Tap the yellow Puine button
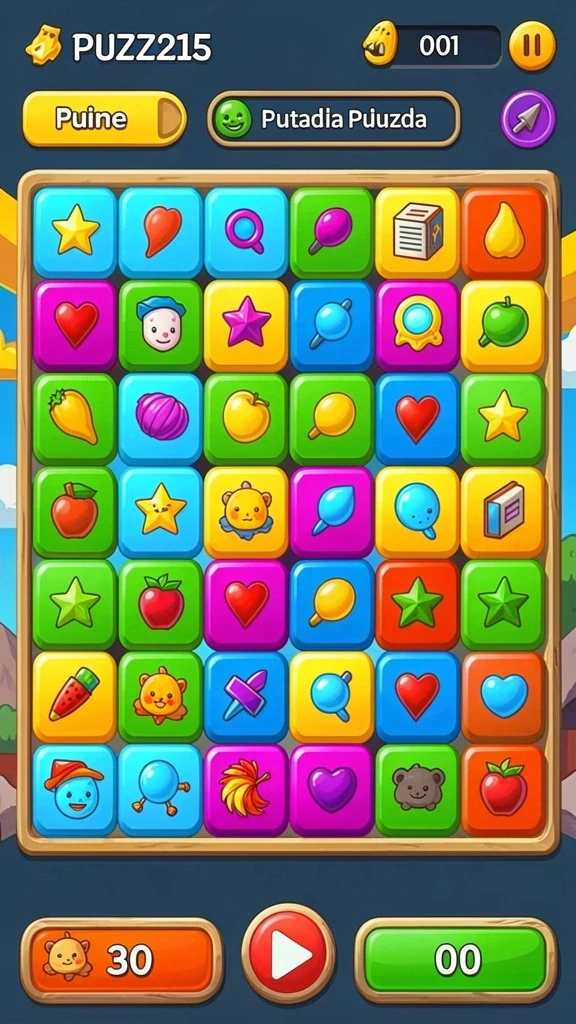The image size is (576, 1024). click(x=104, y=119)
